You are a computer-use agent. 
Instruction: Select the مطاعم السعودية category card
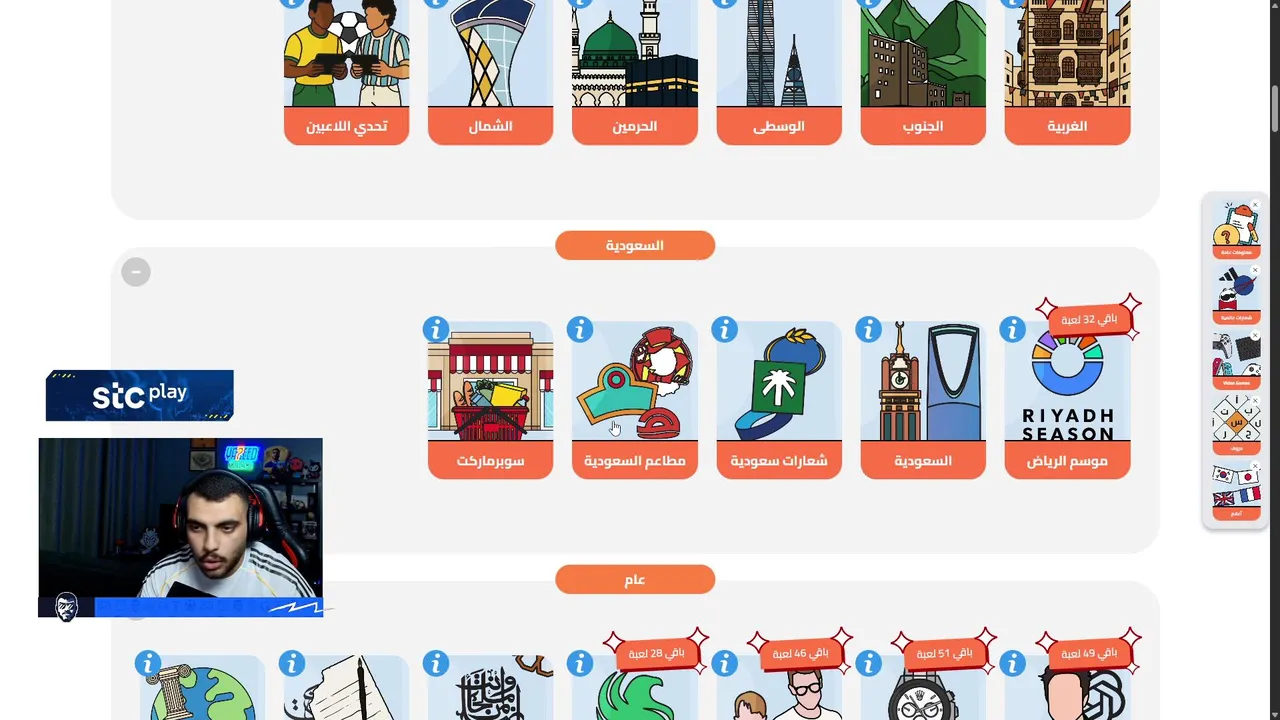(634, 400)
